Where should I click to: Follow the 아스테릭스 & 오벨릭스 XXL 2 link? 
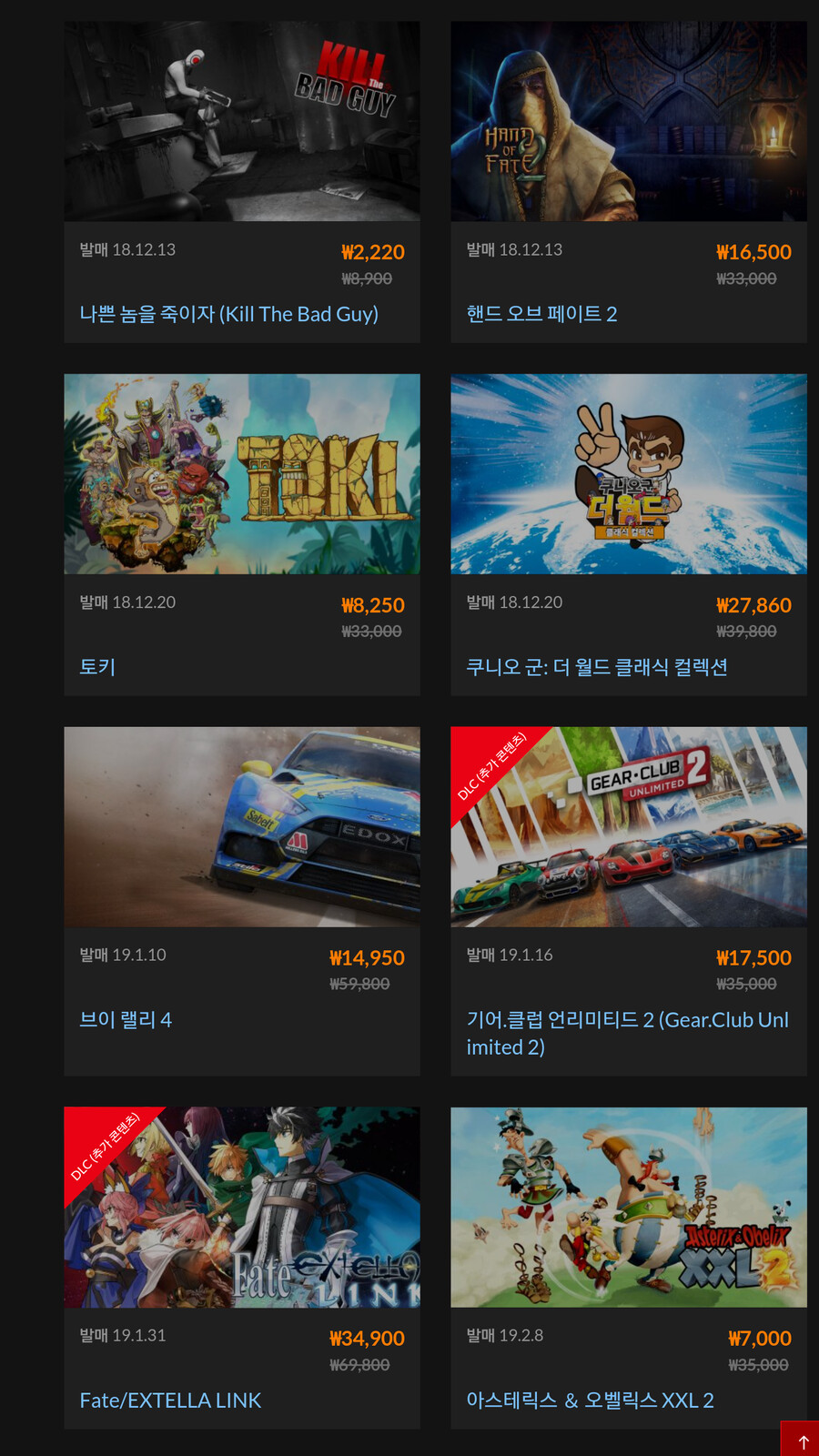pyautogui.click(x=590, y=1400)
